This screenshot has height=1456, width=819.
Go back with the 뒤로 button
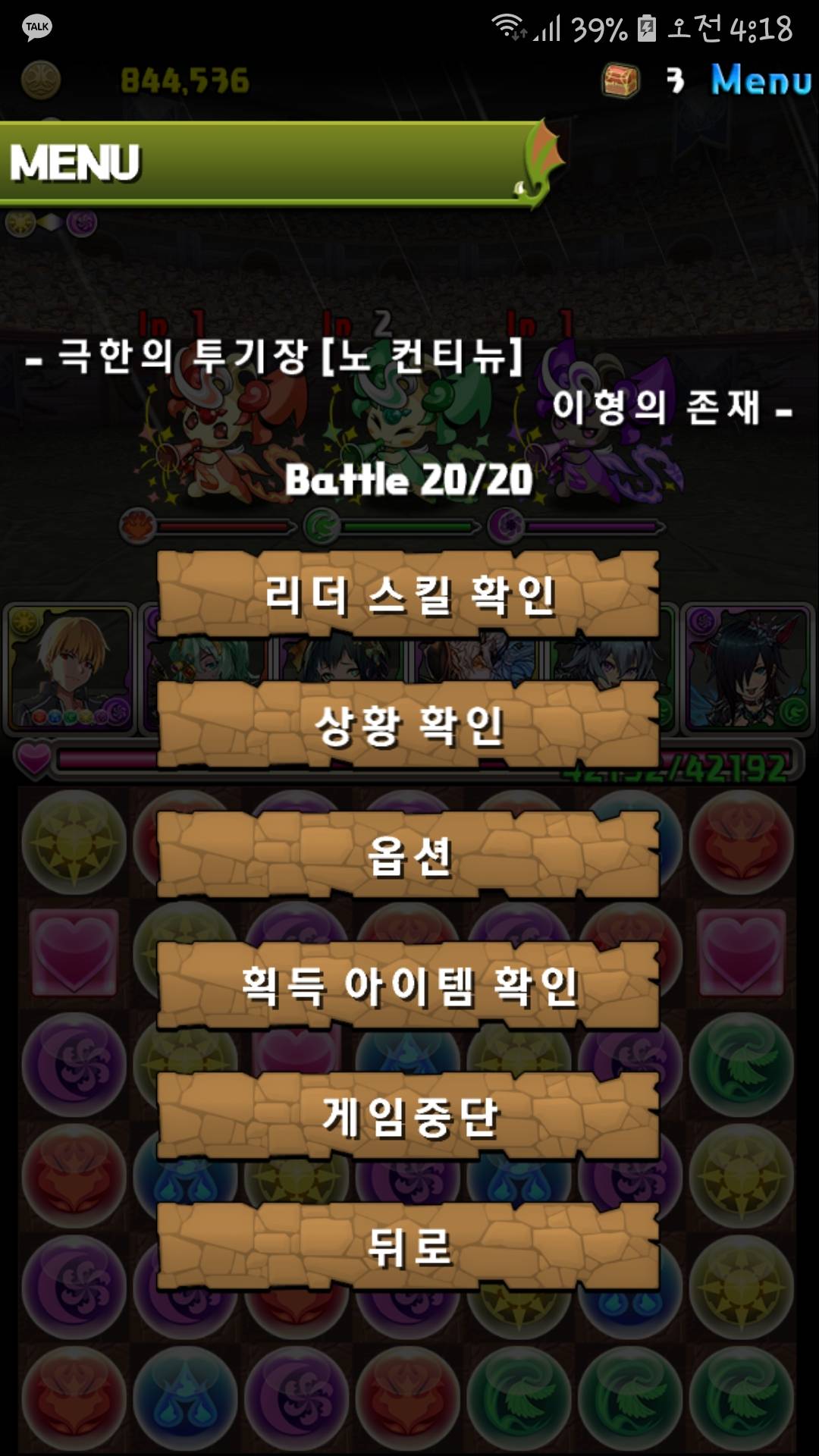click(x=408, y=1247)
